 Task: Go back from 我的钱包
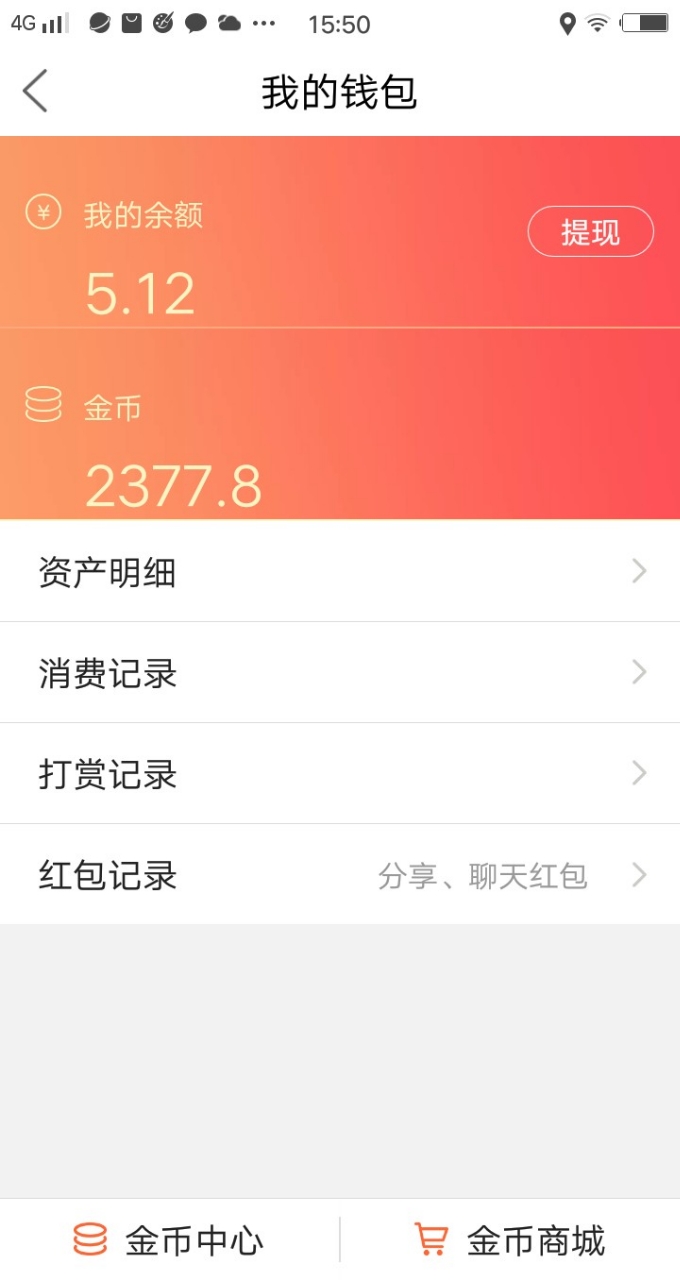tap(36, 92)
